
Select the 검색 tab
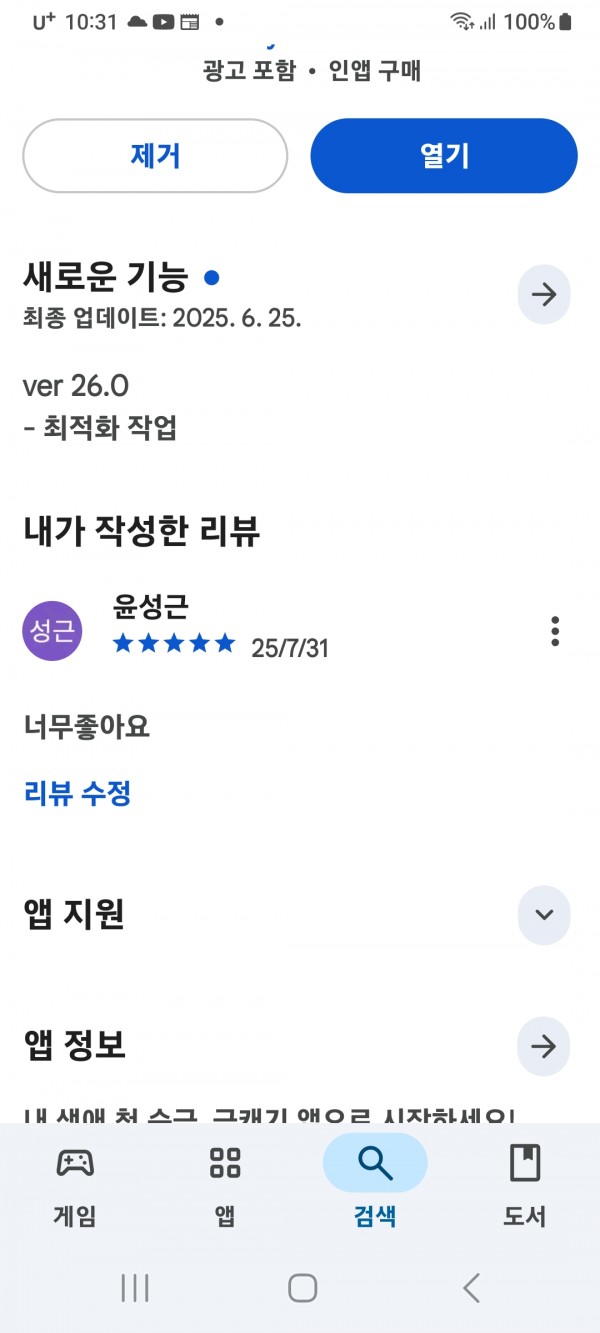point(375,1186)
